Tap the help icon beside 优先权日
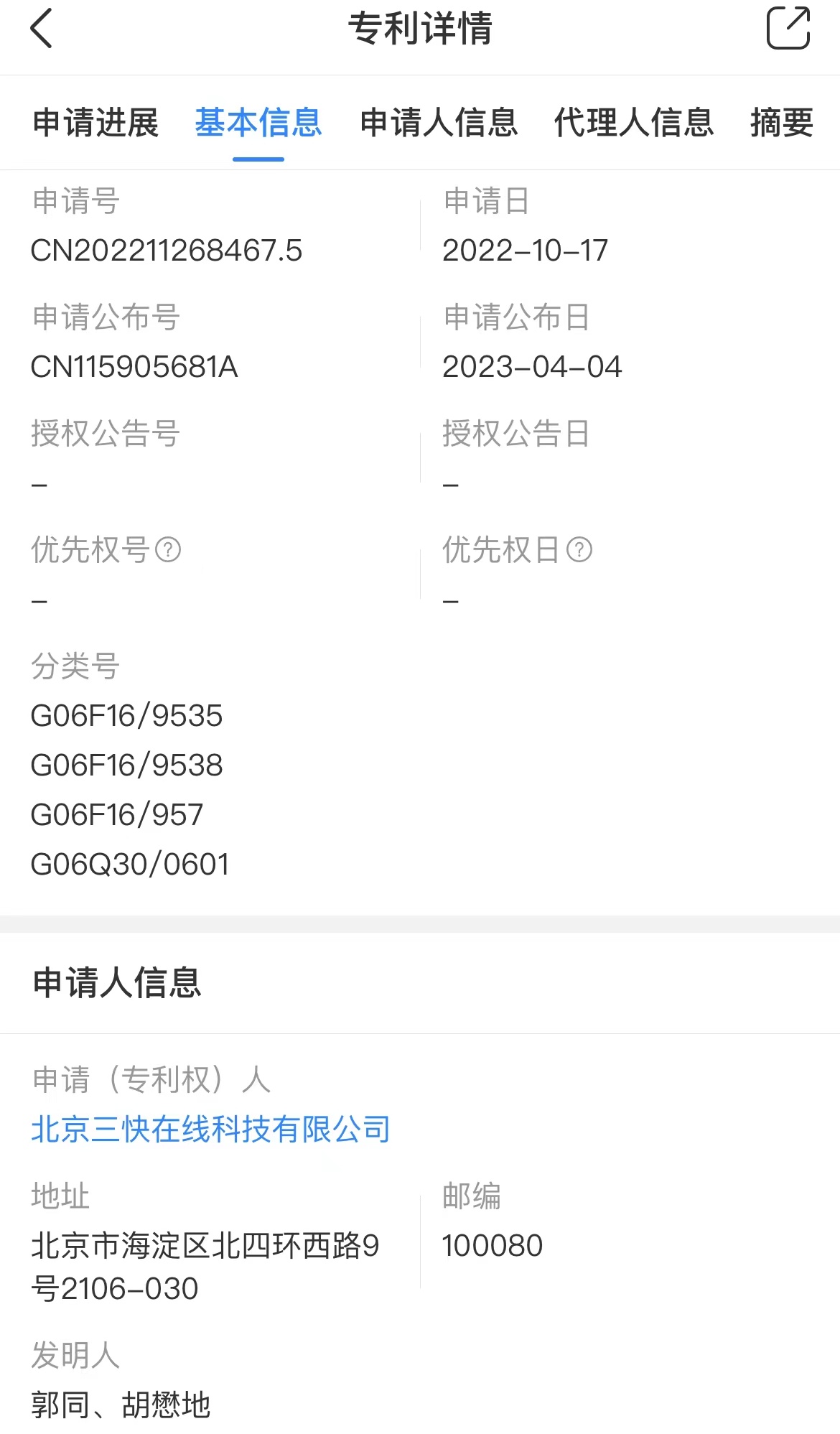840x1434 pixels. pos(579,550)
